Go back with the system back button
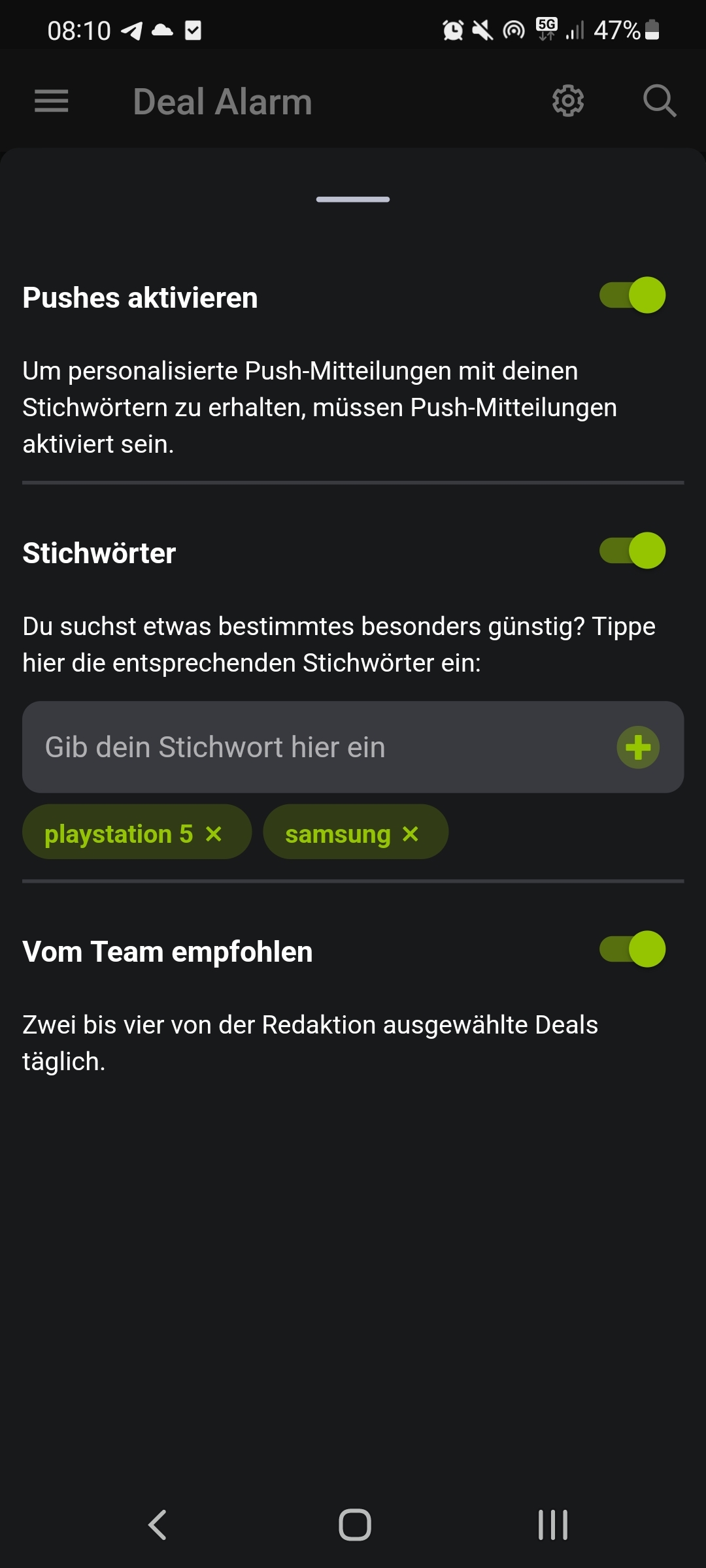The height and width of the screenshot is (1568, 706). pos(158,1525)
